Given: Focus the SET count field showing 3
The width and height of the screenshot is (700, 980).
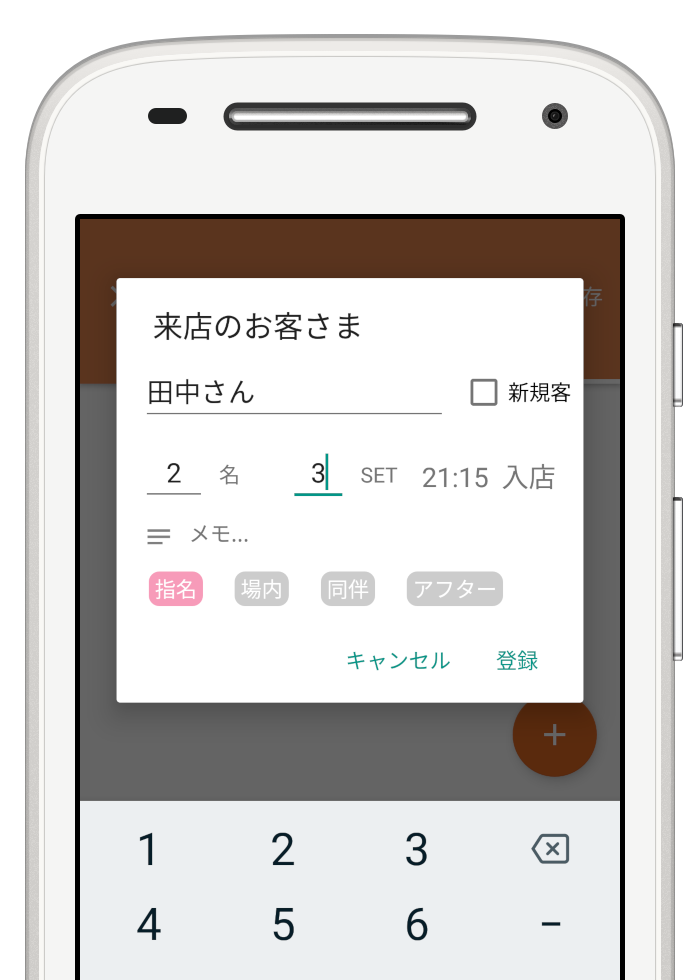Looking at the screenshot, I should click(318, 474).
